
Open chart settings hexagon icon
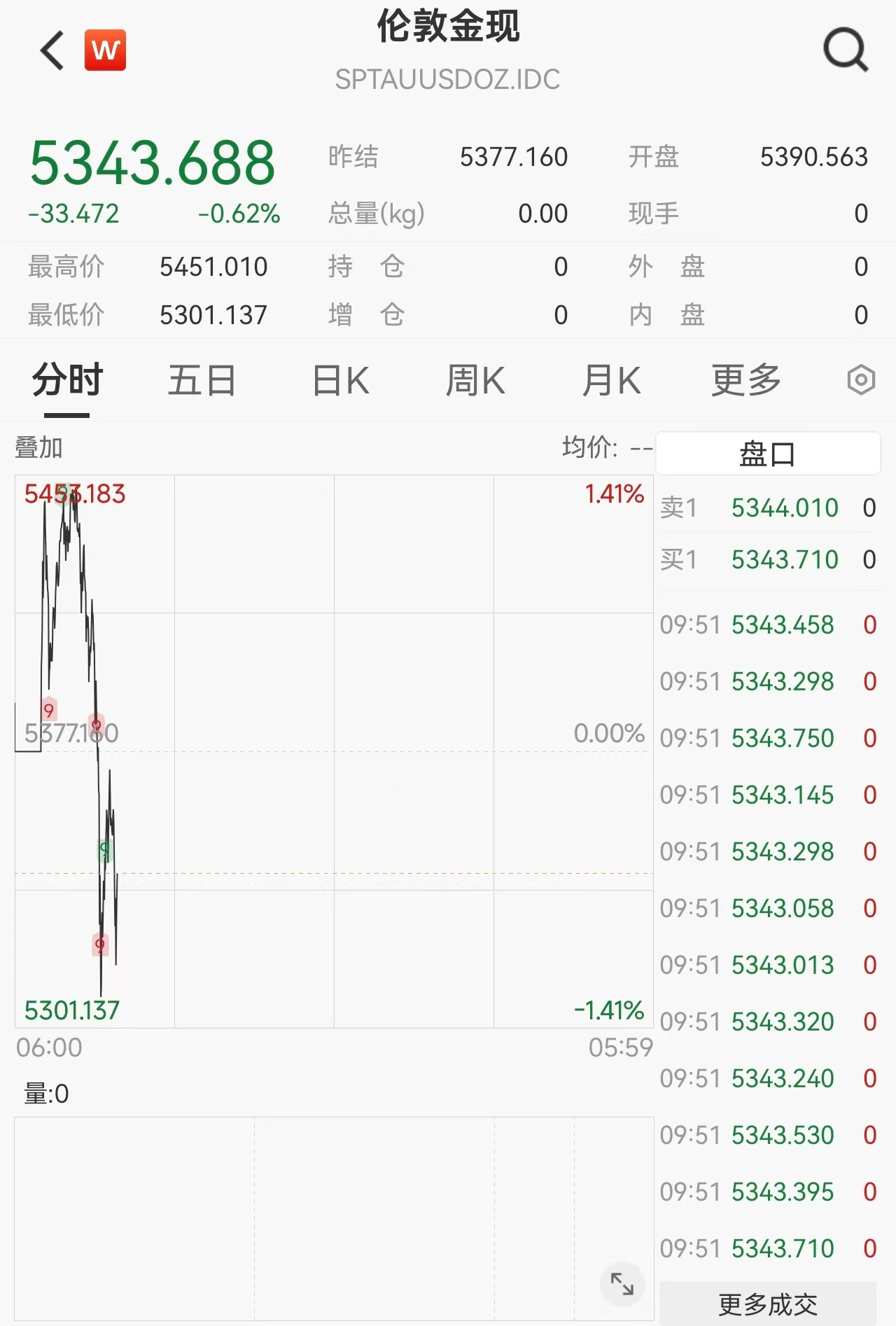click(x=860, y=380)
